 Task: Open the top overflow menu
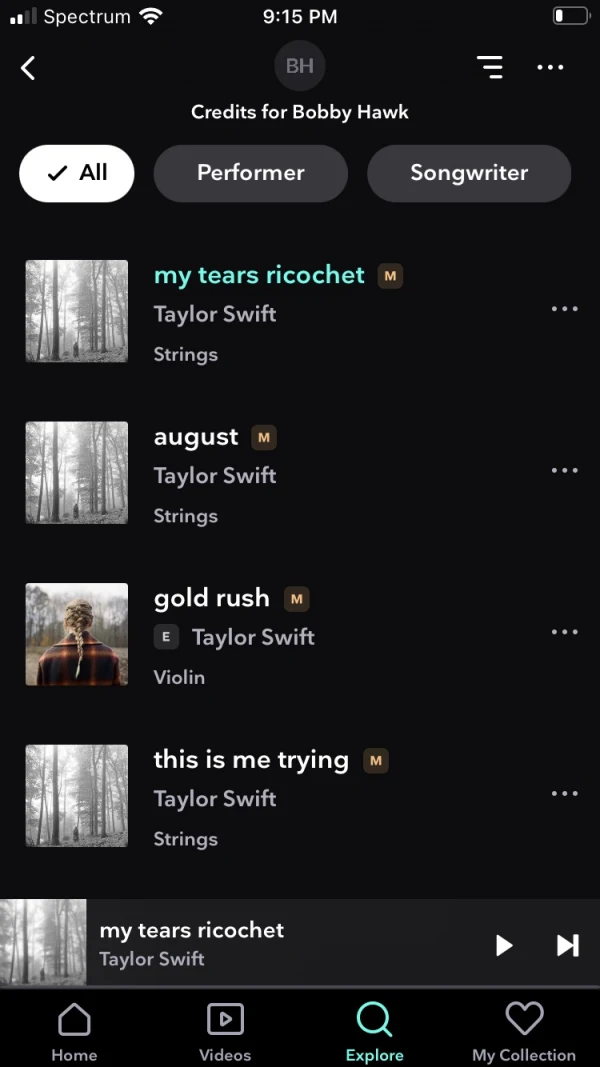tap(550, 67)
